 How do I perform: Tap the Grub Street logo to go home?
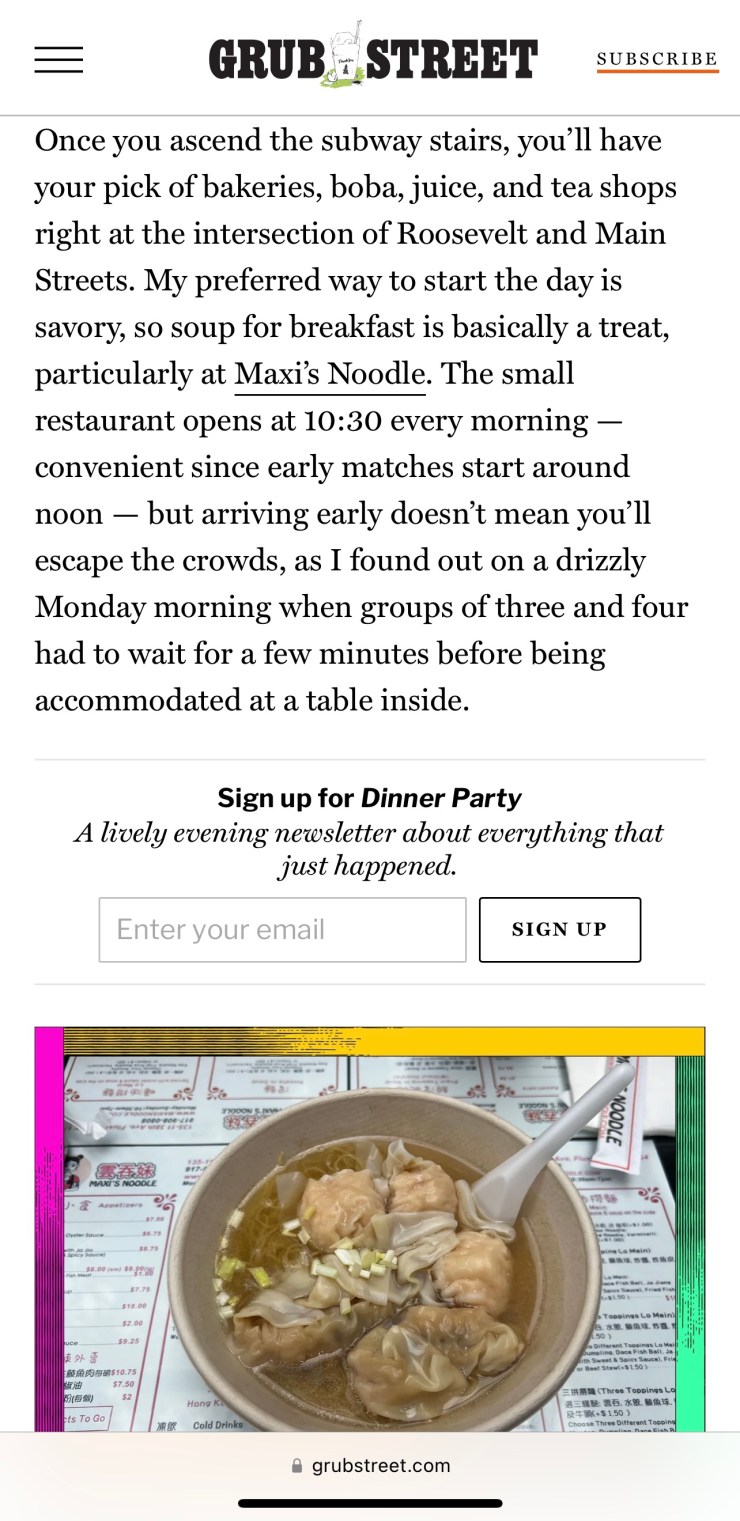point(372,58)
